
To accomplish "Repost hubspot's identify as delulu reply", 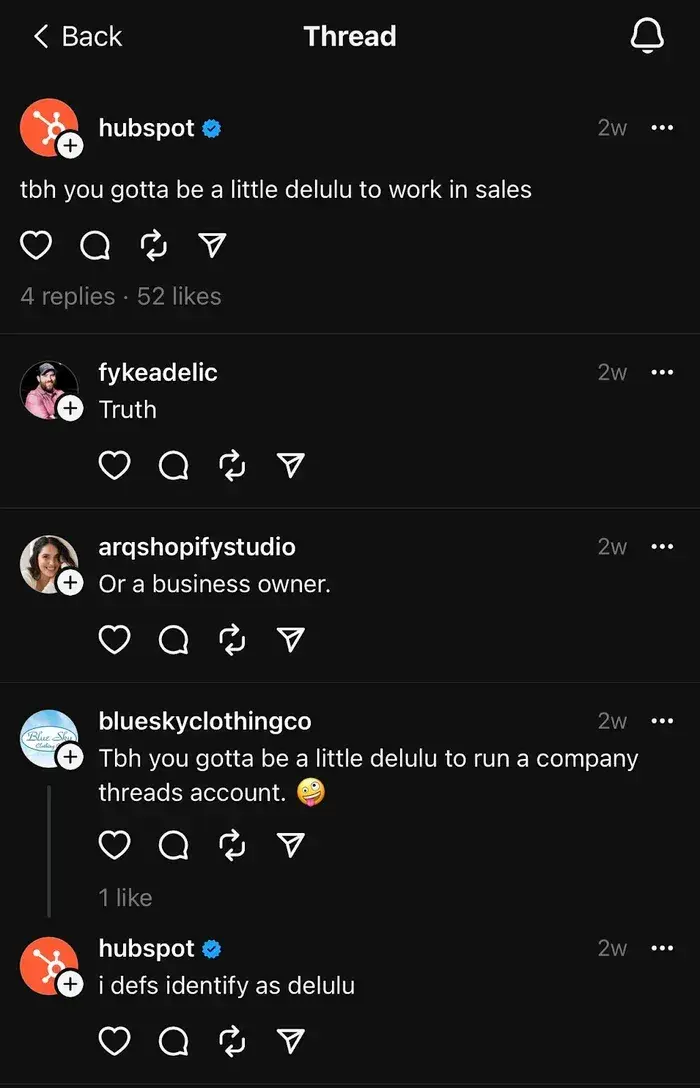I will 232,1041.
